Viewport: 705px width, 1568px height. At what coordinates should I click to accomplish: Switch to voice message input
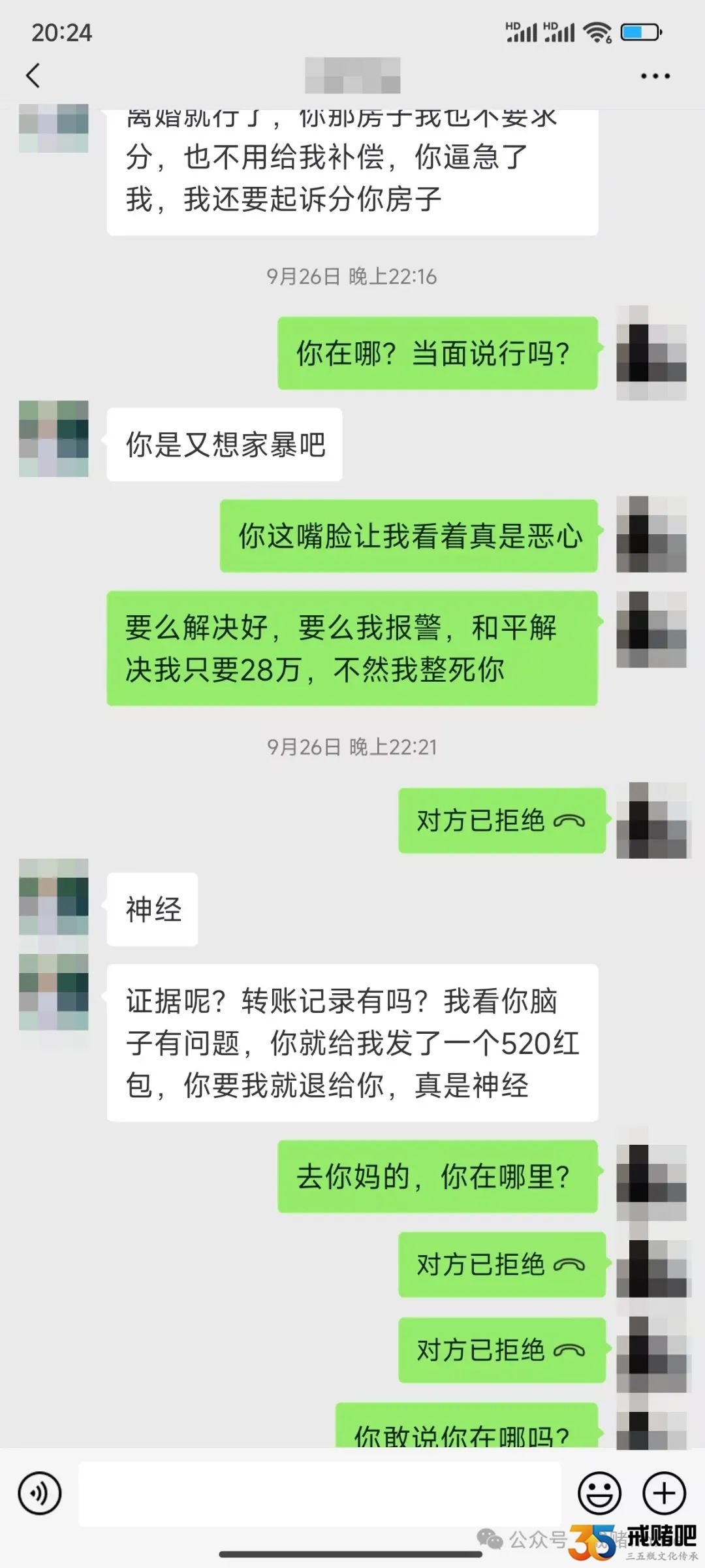(40, 1493)
